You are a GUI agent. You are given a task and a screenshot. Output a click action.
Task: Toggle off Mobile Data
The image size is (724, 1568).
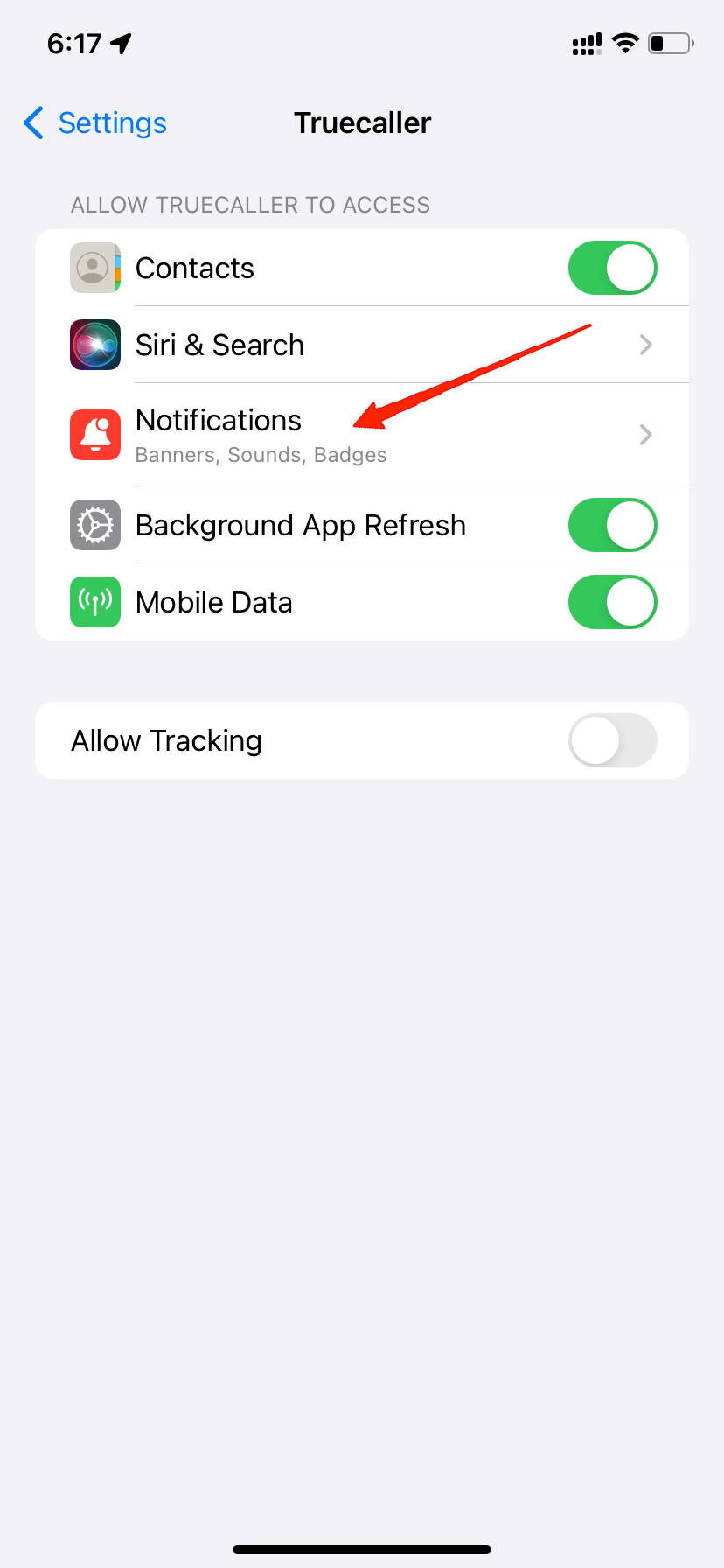612,602
